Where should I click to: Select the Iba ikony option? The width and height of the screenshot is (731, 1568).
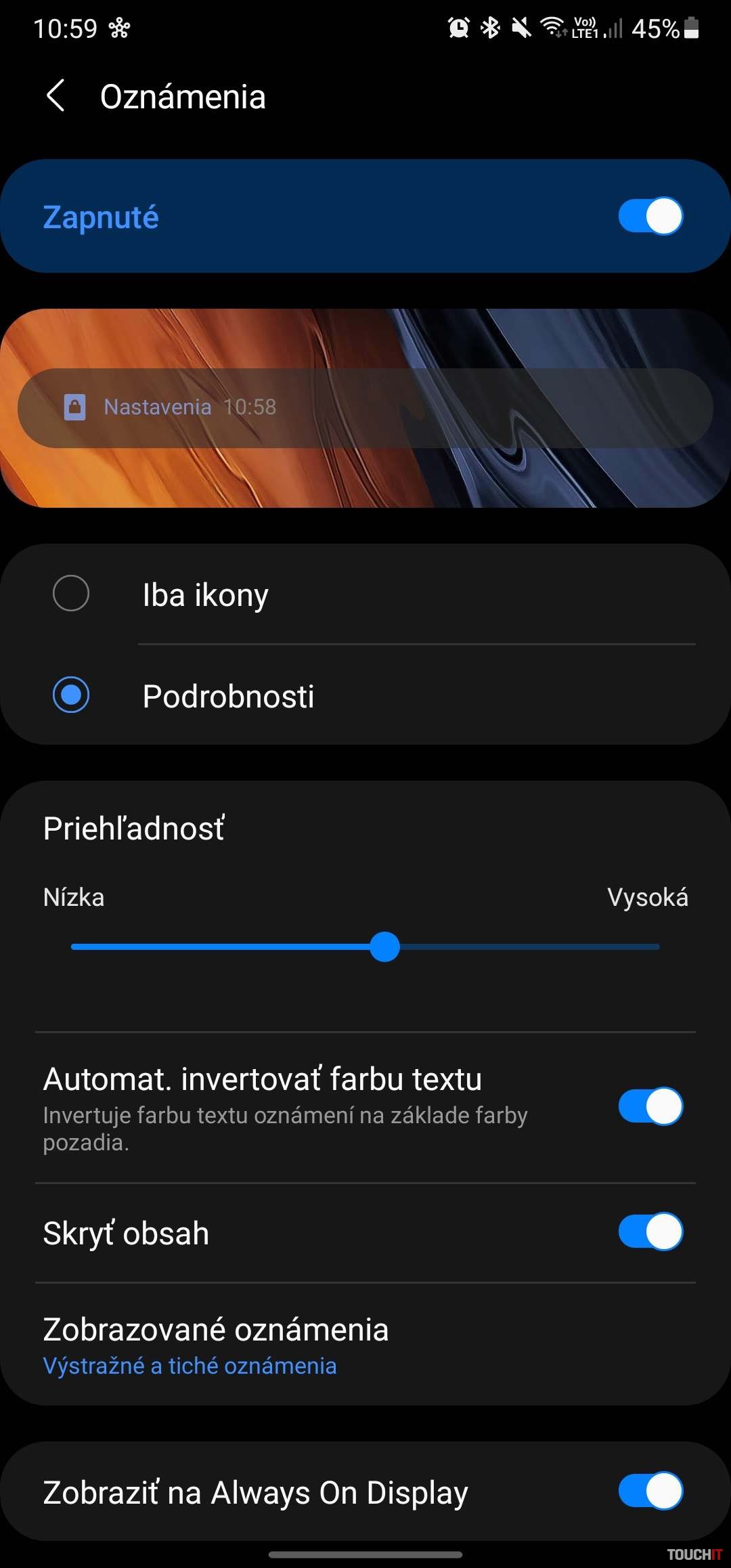coord(71,594)
